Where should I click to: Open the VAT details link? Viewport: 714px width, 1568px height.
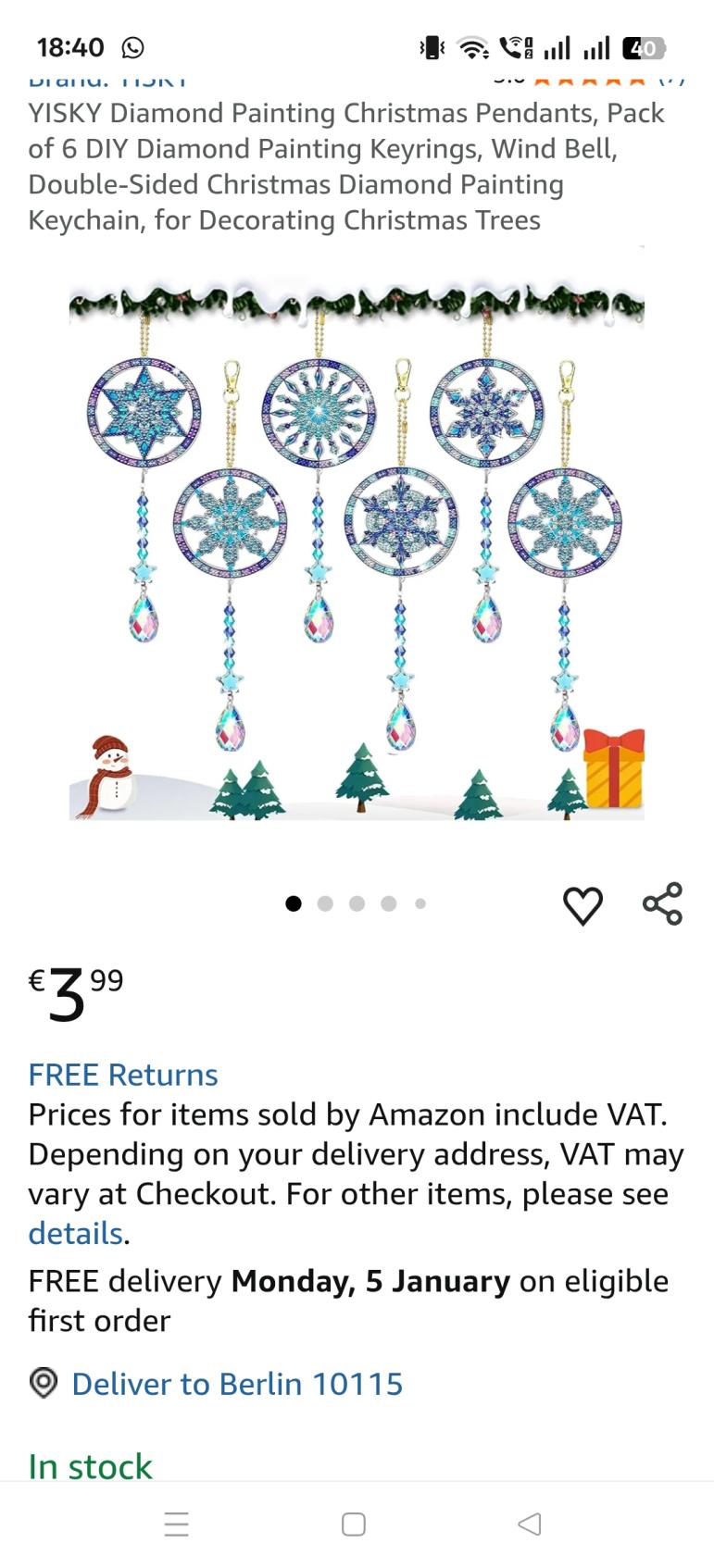(75, 1234)
